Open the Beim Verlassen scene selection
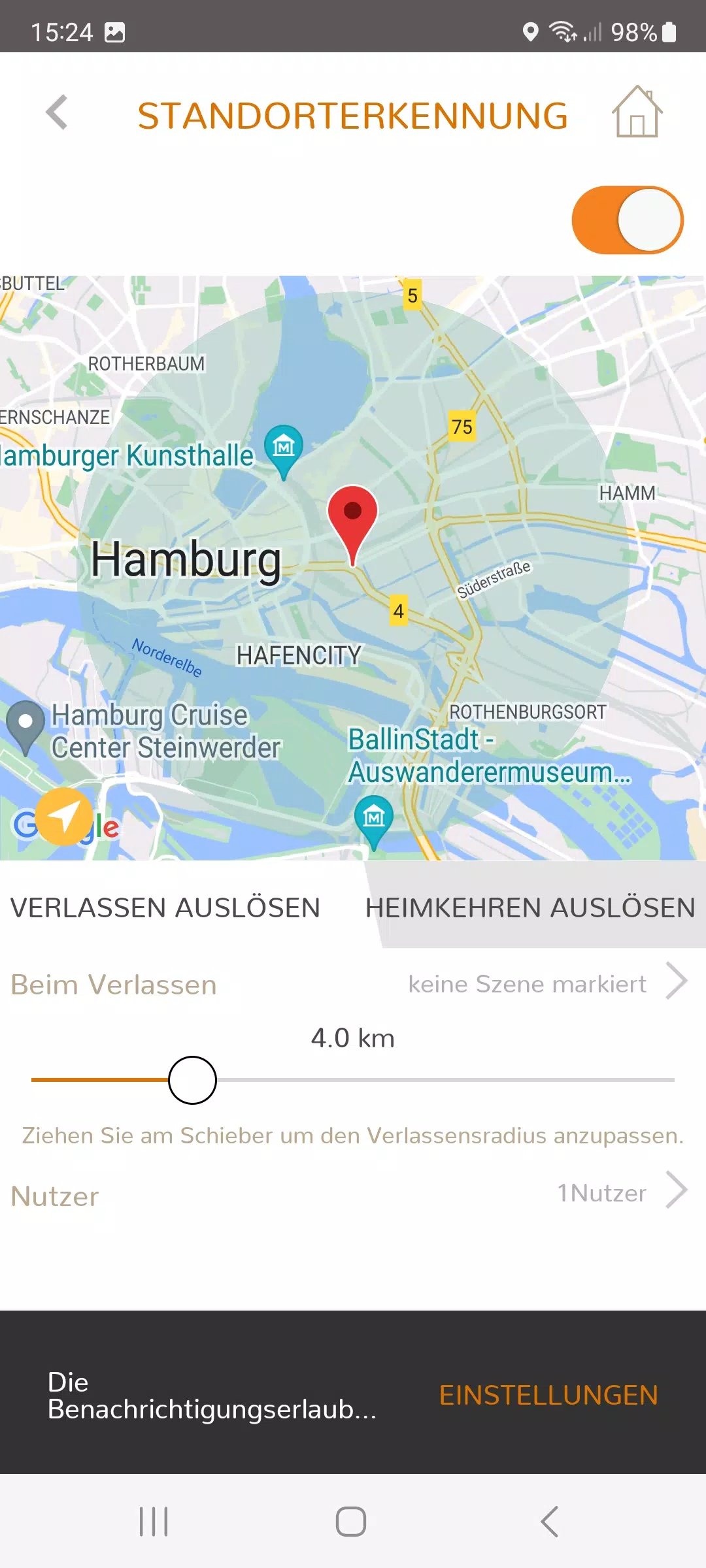Screen dimensions: 706x1568 point(353,983)
